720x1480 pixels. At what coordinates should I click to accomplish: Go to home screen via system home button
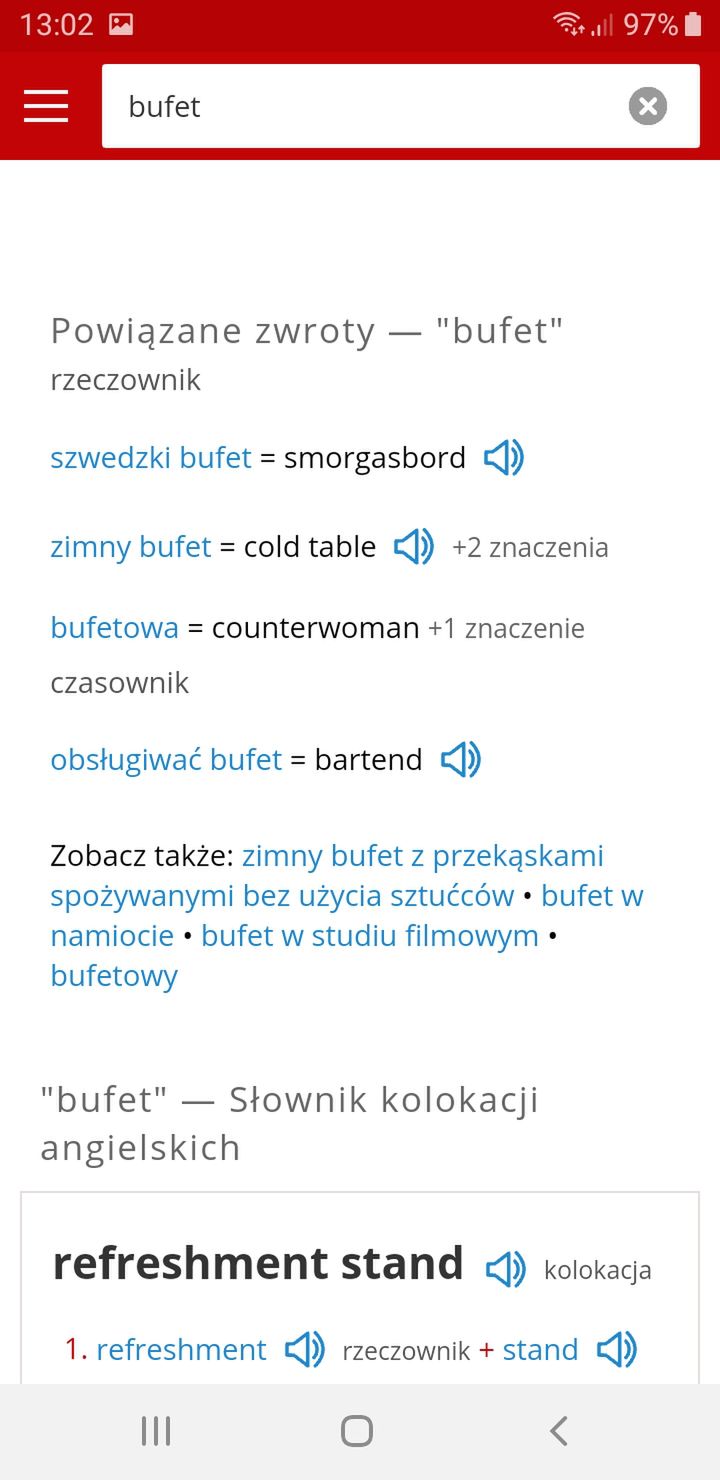pyautogui.click(x=357, y=1431)
